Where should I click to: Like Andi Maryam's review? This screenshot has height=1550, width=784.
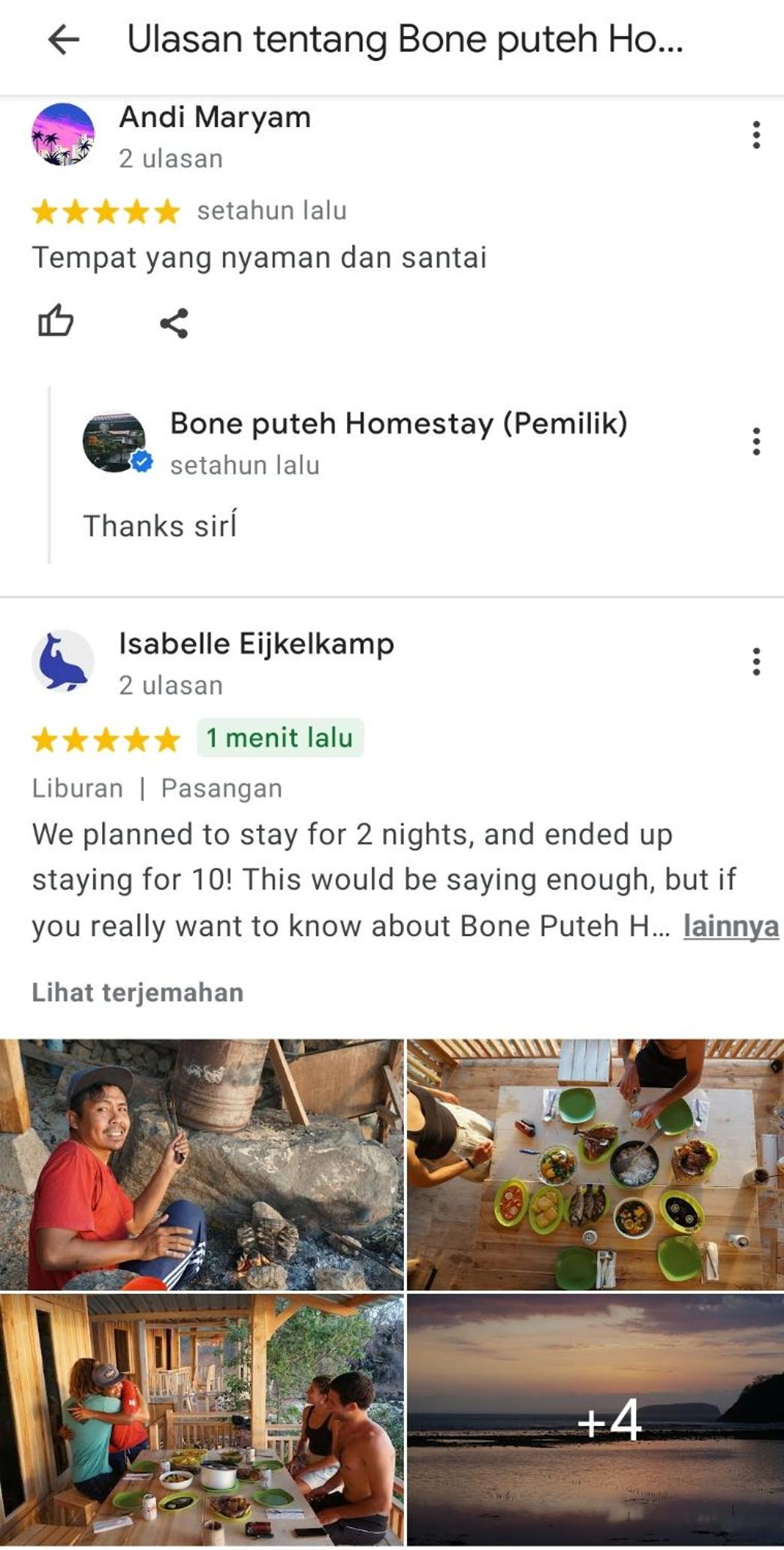(56, 322)
